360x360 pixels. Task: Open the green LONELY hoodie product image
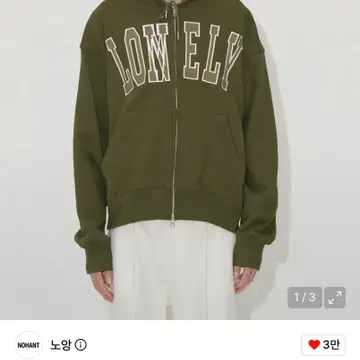180,160
